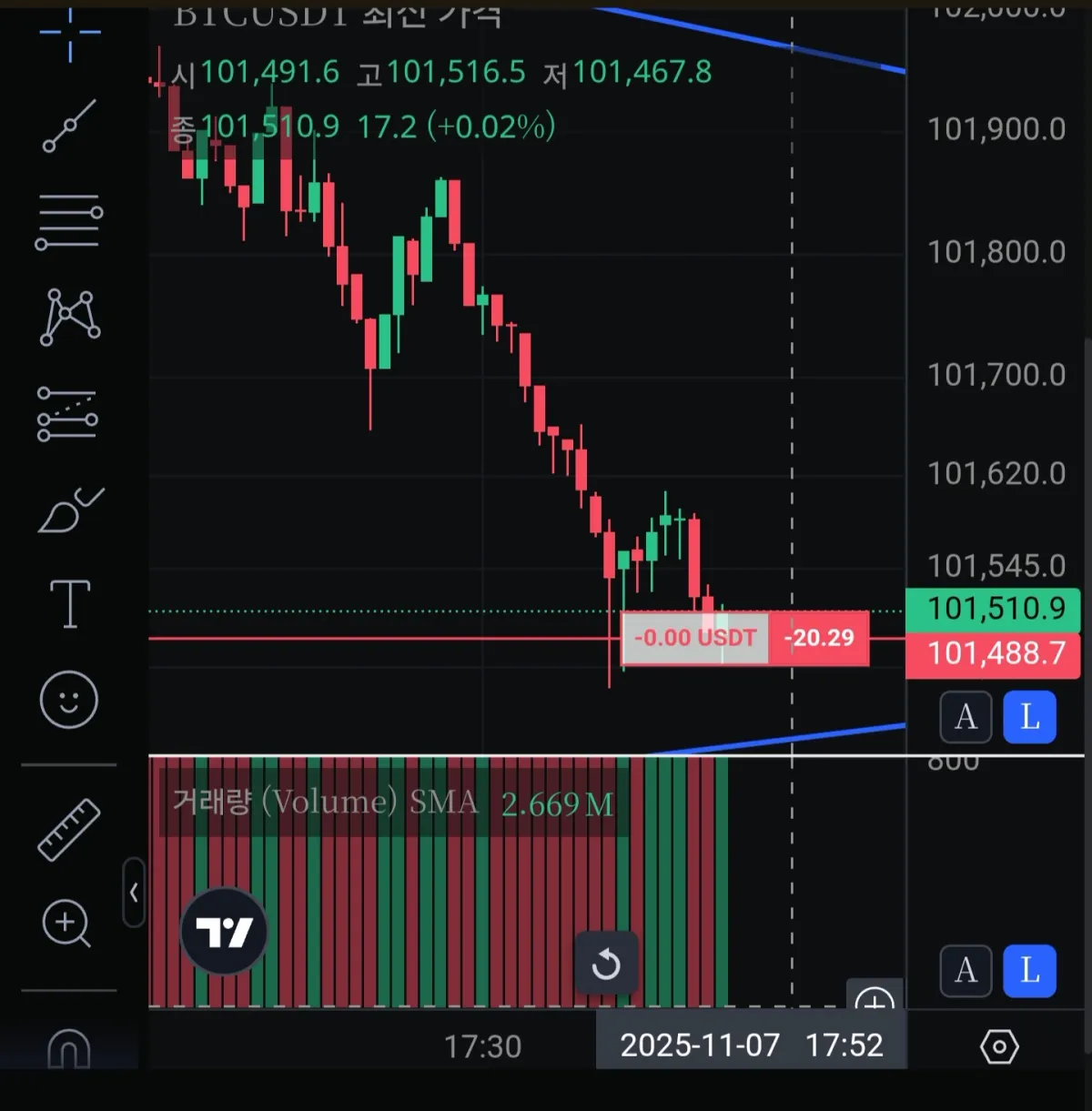This screenshot has height=1111, width=1092.
Task: Open chart settings hexagon icon
Action: click(998, 1046)
